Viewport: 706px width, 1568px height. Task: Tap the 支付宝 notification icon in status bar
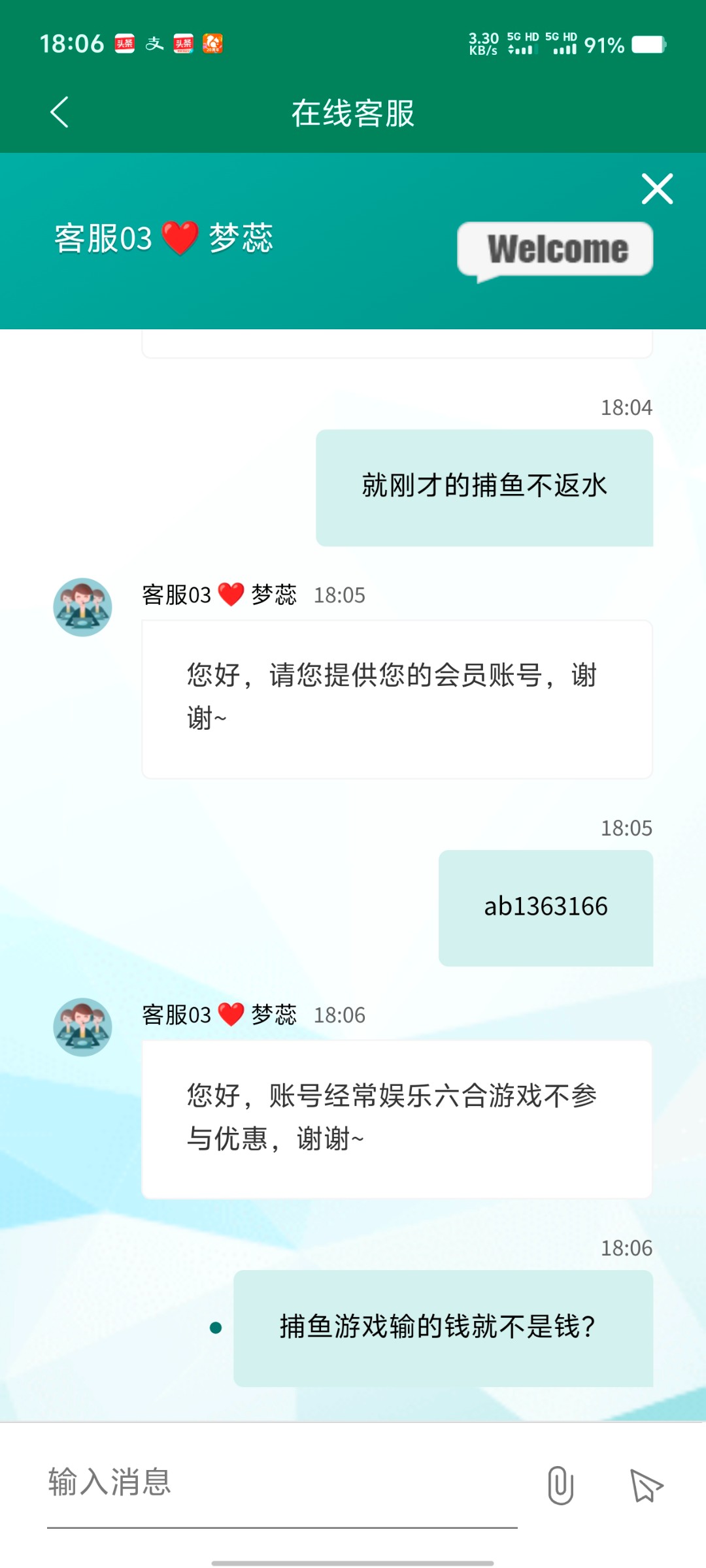156,44
